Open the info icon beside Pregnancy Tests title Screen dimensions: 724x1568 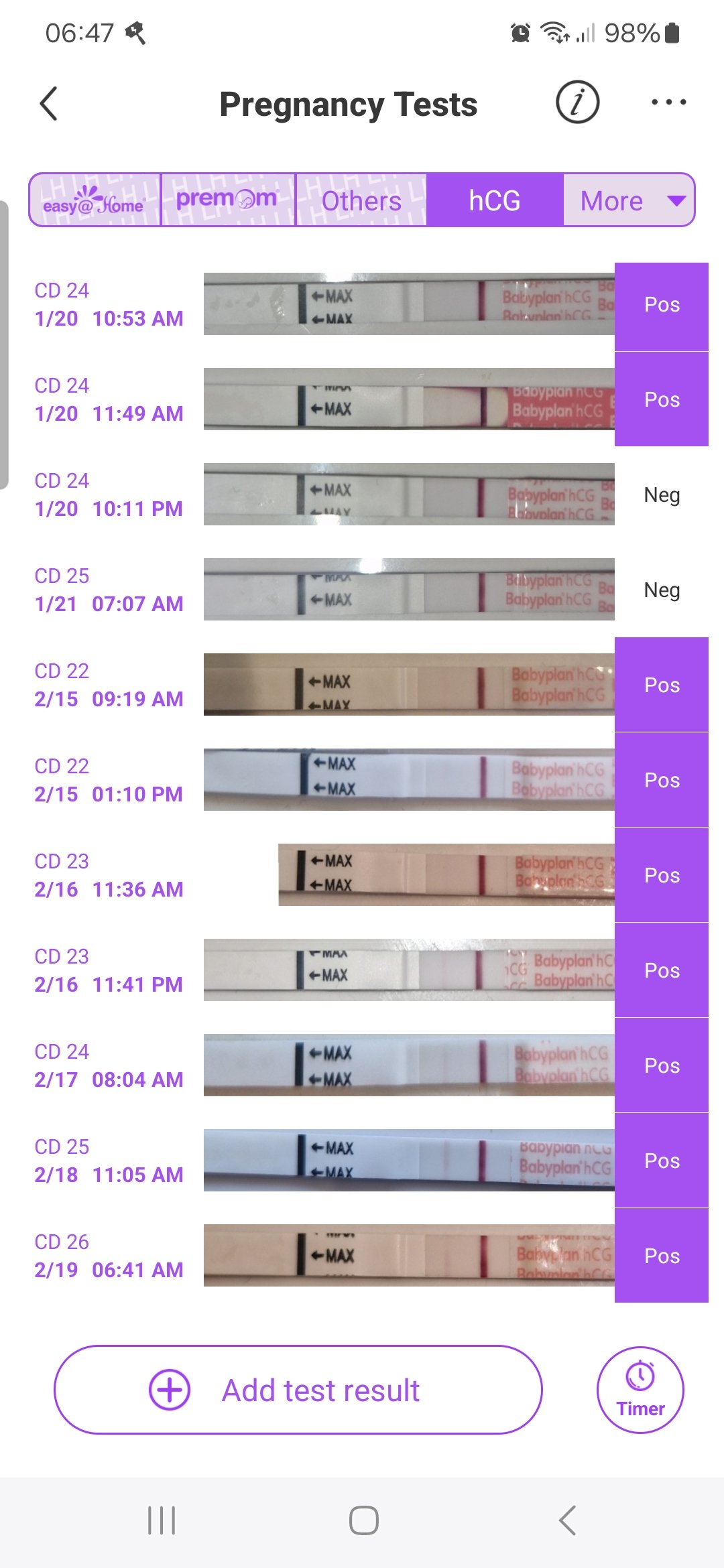point(578,103)
